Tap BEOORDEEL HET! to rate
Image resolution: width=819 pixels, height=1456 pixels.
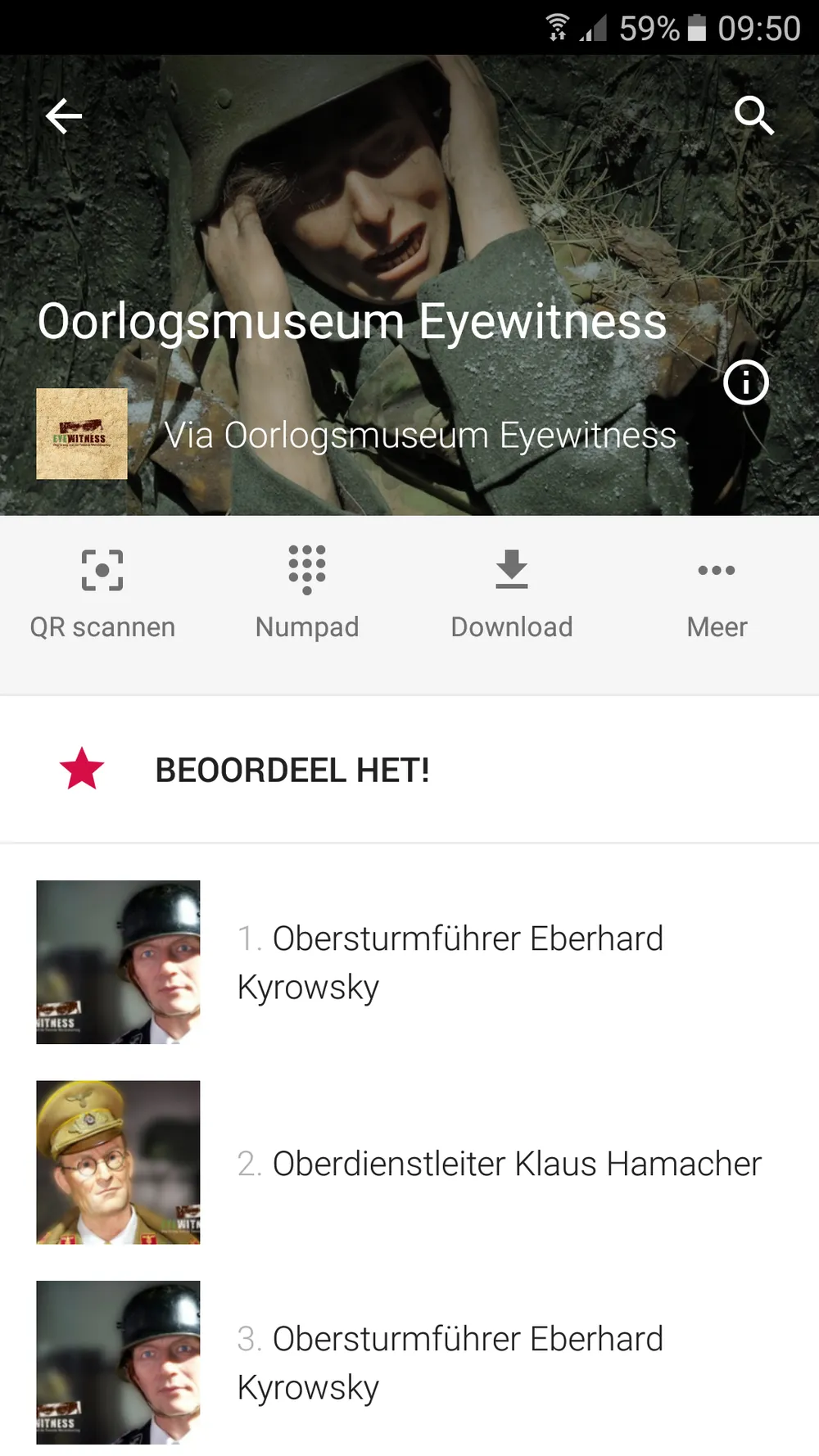tap(292, 770)
